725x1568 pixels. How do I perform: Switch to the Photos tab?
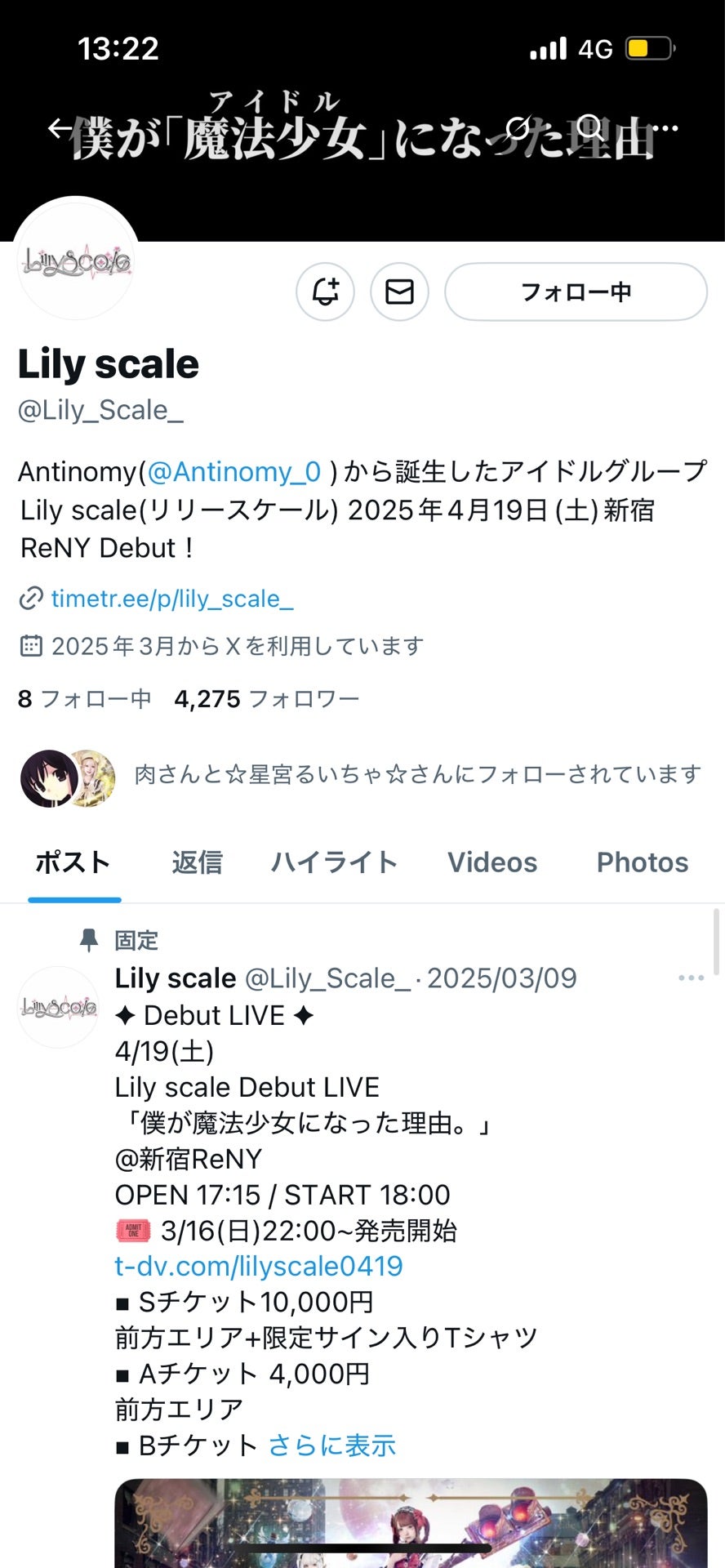642,862
